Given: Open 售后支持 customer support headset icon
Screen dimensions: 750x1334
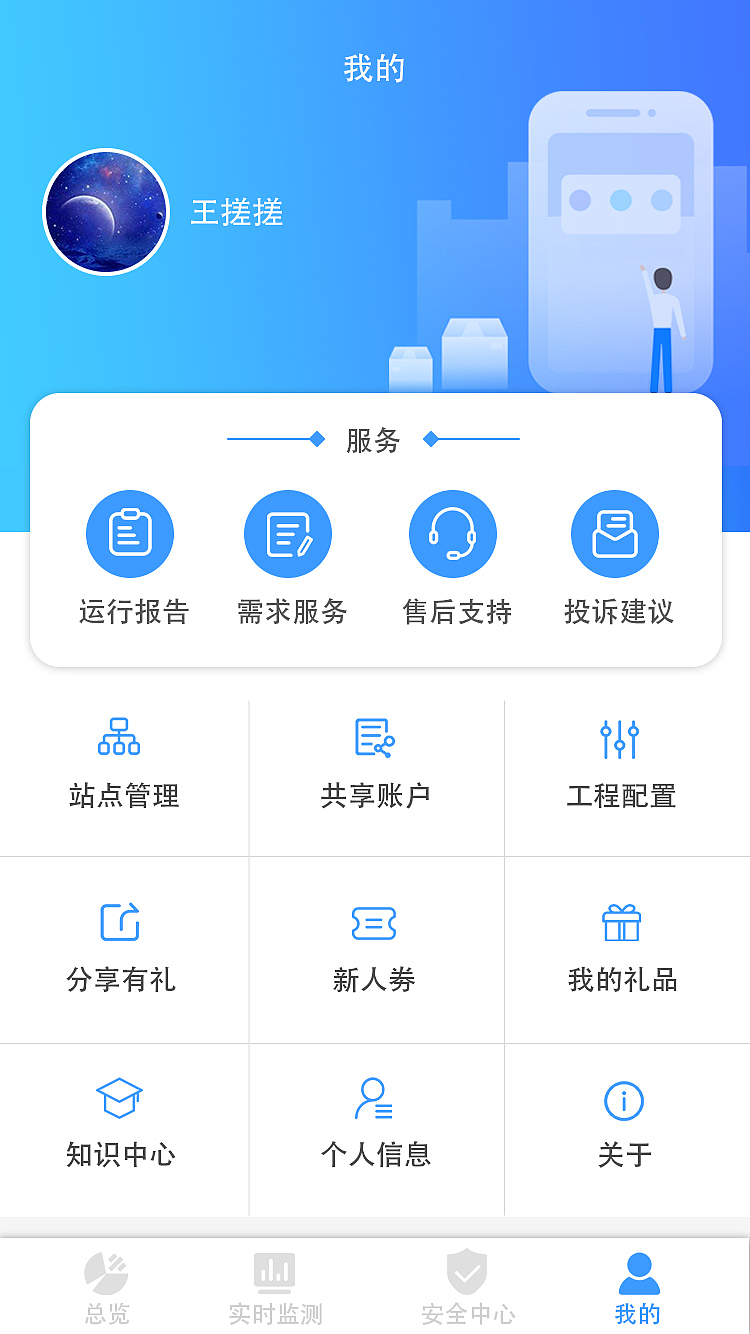Looking at the screenshot, I should pos(452,533).
